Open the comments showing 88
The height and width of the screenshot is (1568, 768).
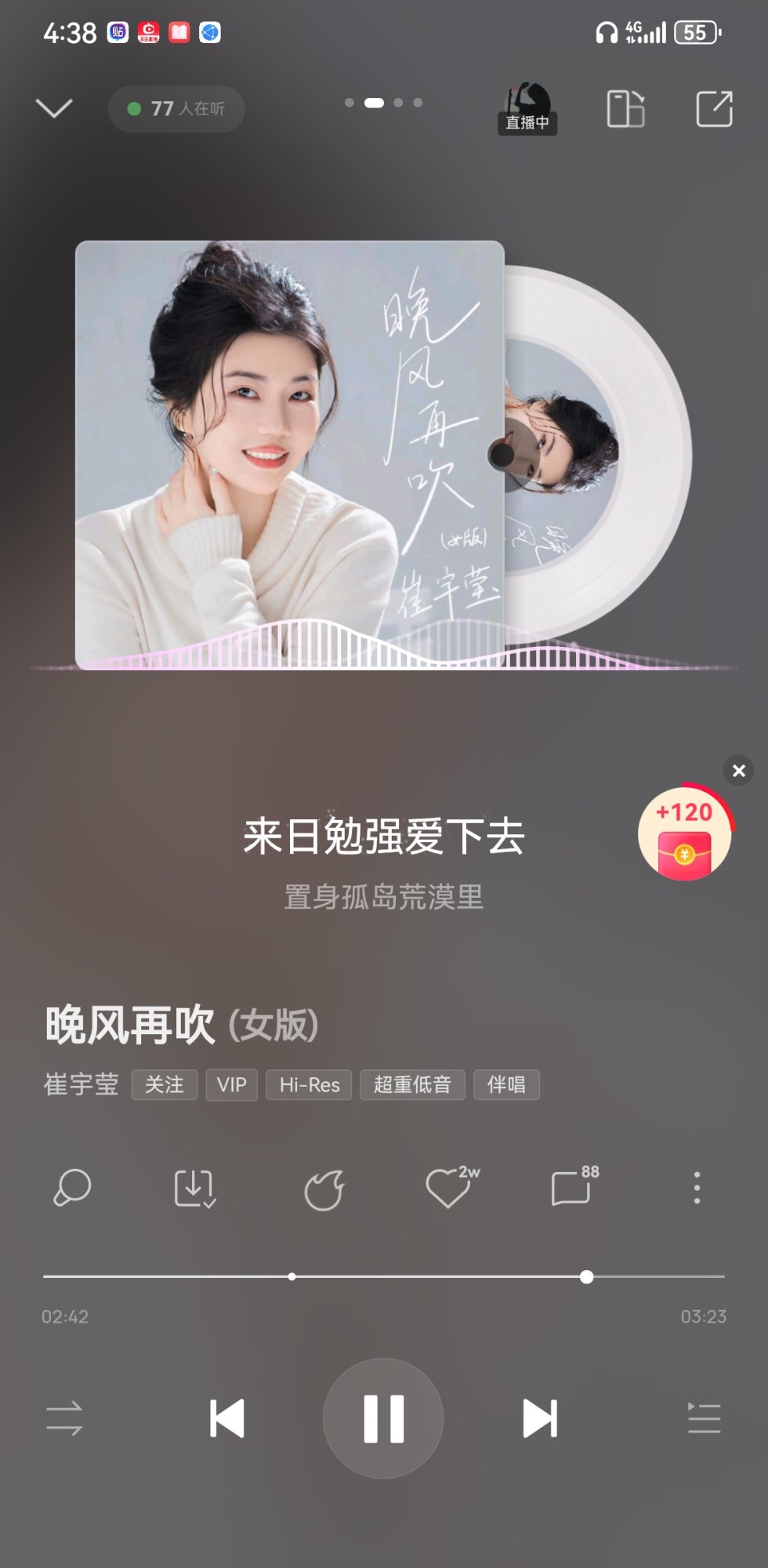click(x=571, y=1189)
